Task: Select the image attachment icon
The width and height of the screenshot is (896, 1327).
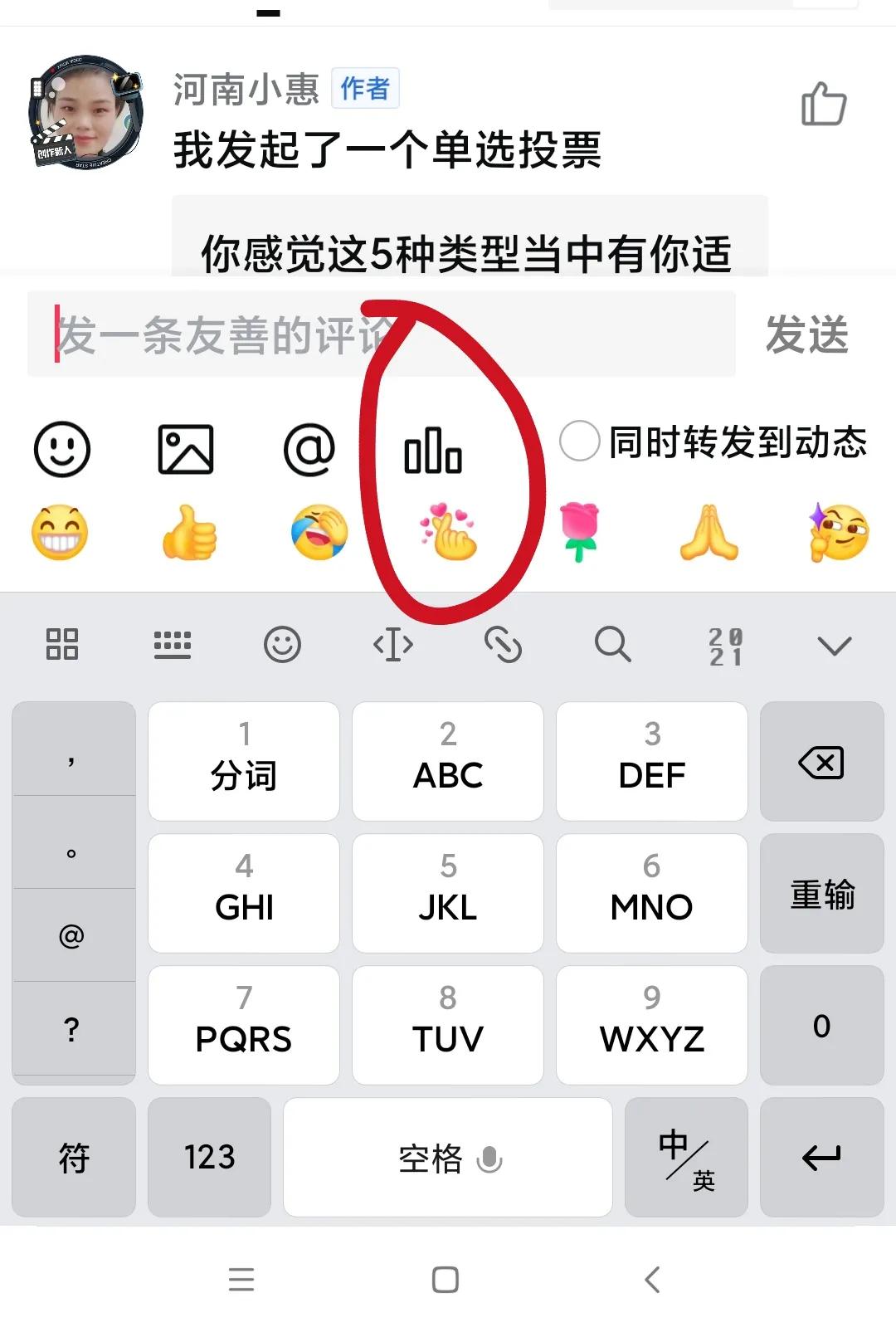Action: click(x=186, y=449)
